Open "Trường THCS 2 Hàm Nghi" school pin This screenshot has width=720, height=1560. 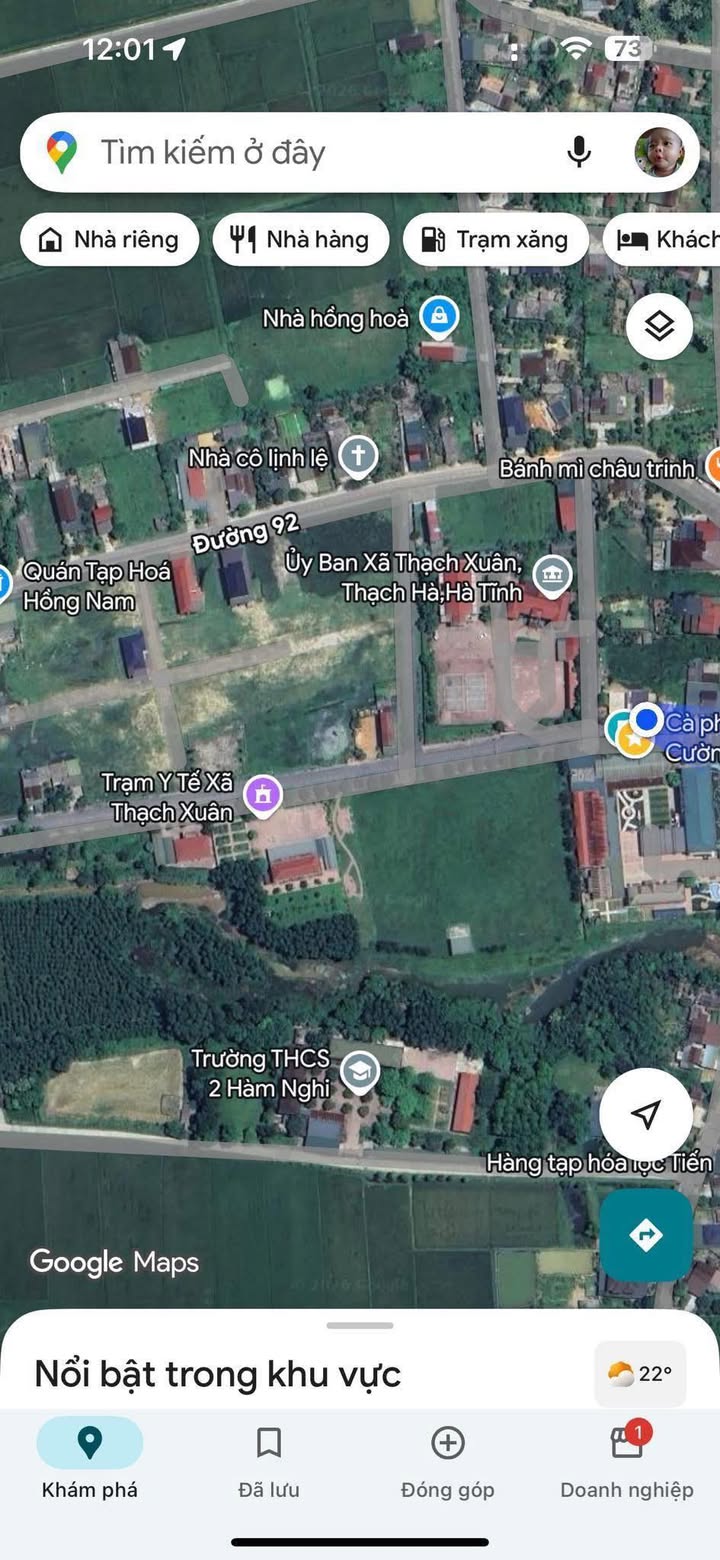click(x=359, y=1071)
